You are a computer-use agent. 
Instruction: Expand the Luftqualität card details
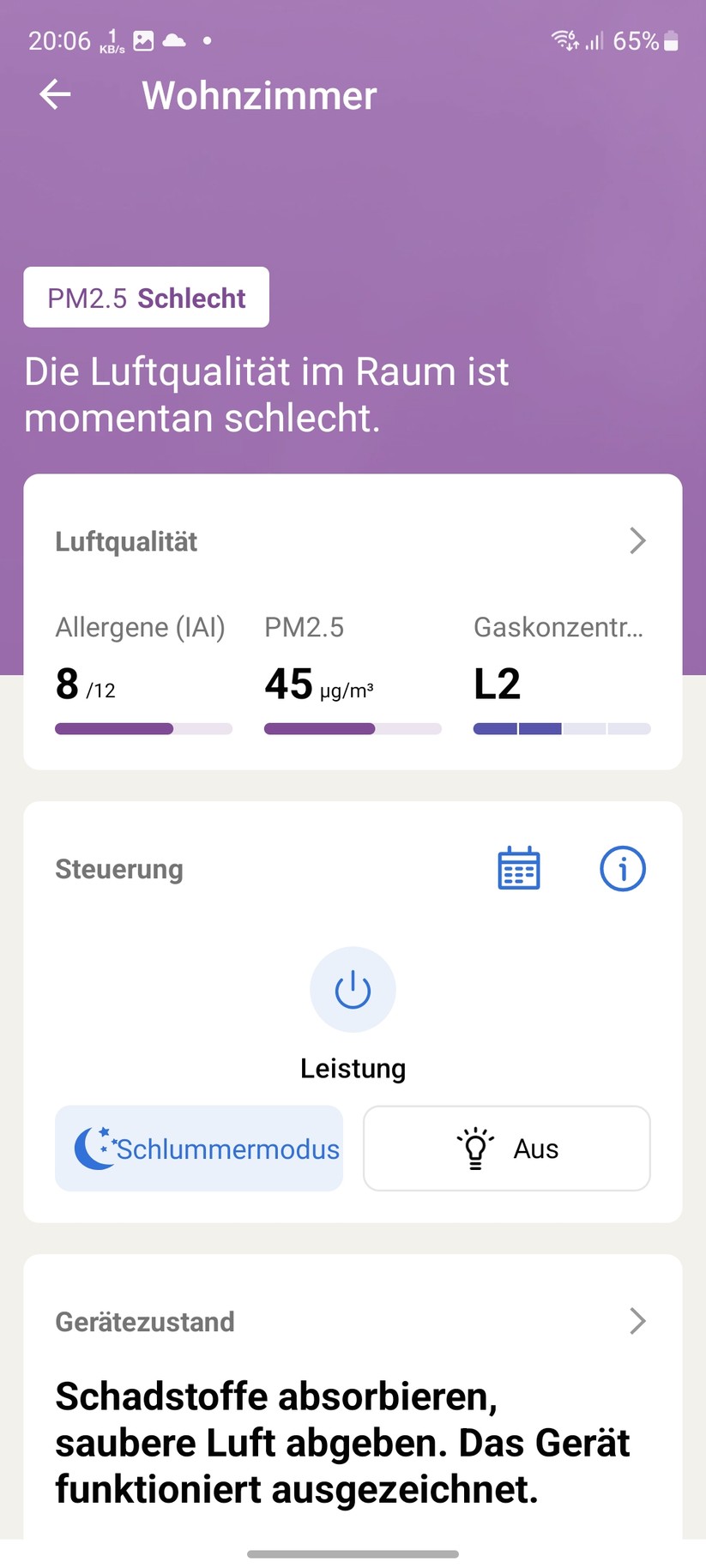tap(637, 540)
